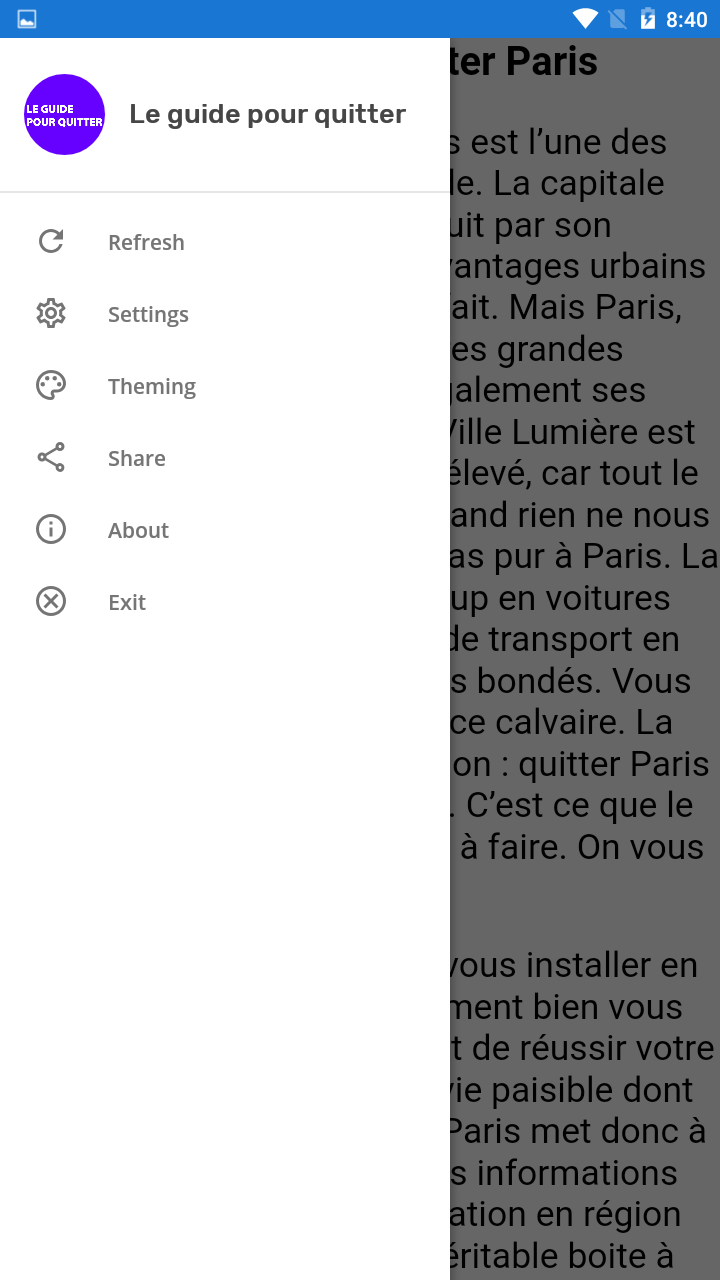
Task: Select the About info icon
Action: (50, 529)
